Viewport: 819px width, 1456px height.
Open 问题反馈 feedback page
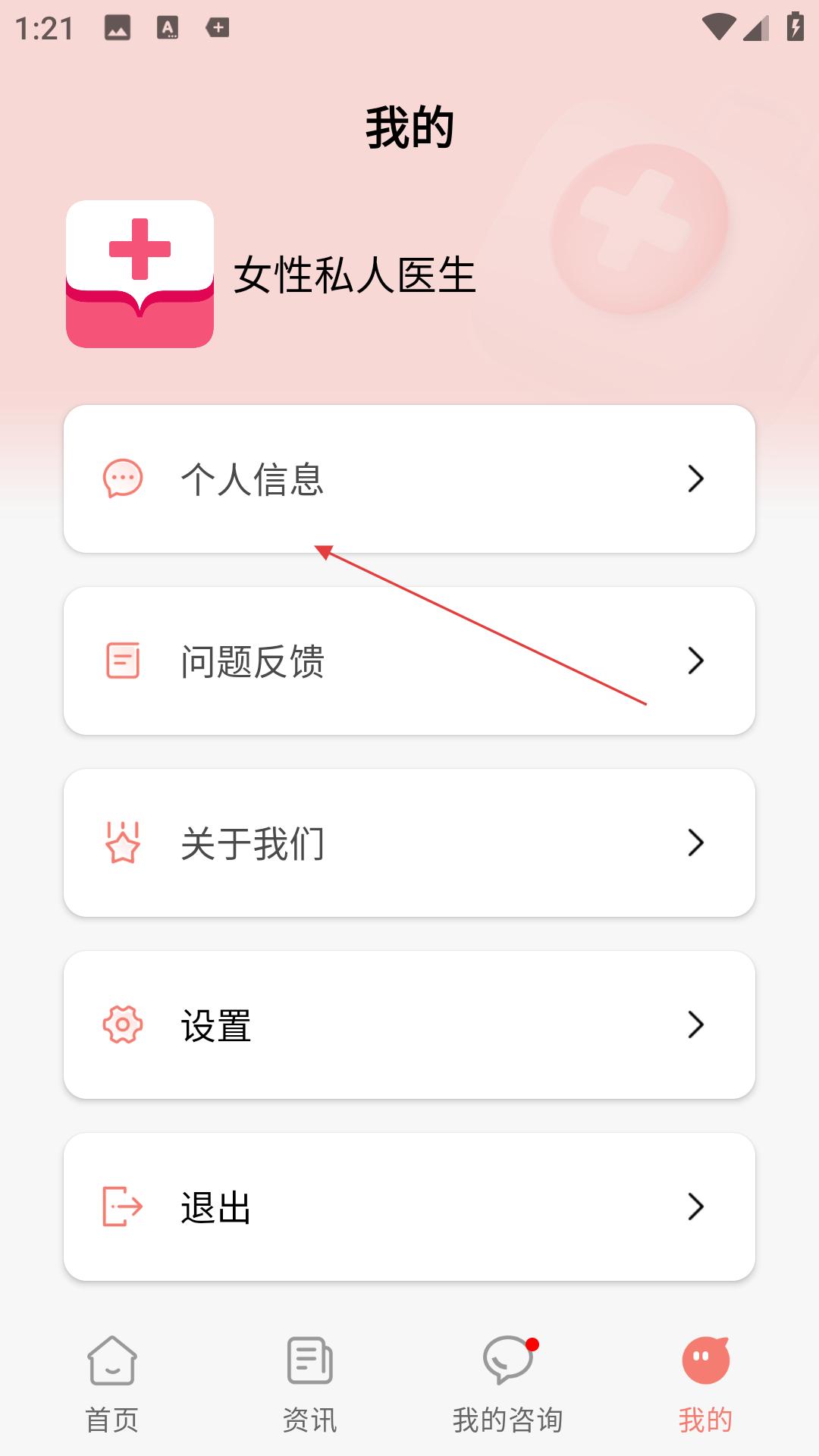pyautogui.click(x=409, y=661)
